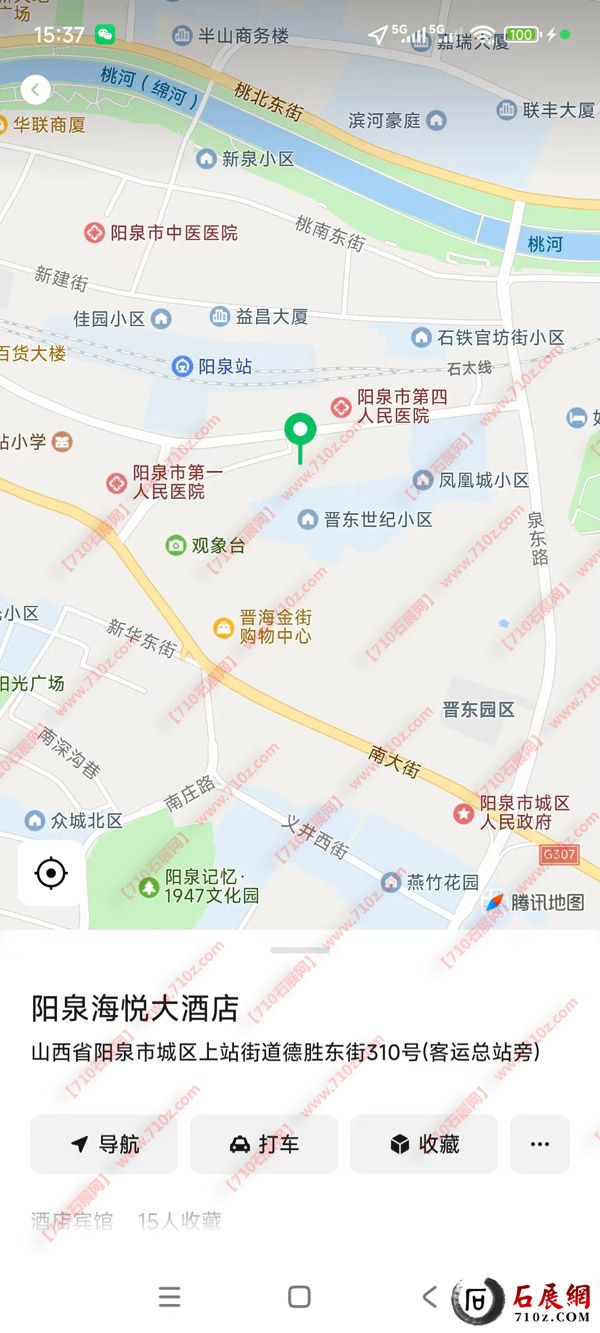The width and height of the screenshot is (600, 1333).
Task: Tap the green location pin on the map
Action: 300,433
